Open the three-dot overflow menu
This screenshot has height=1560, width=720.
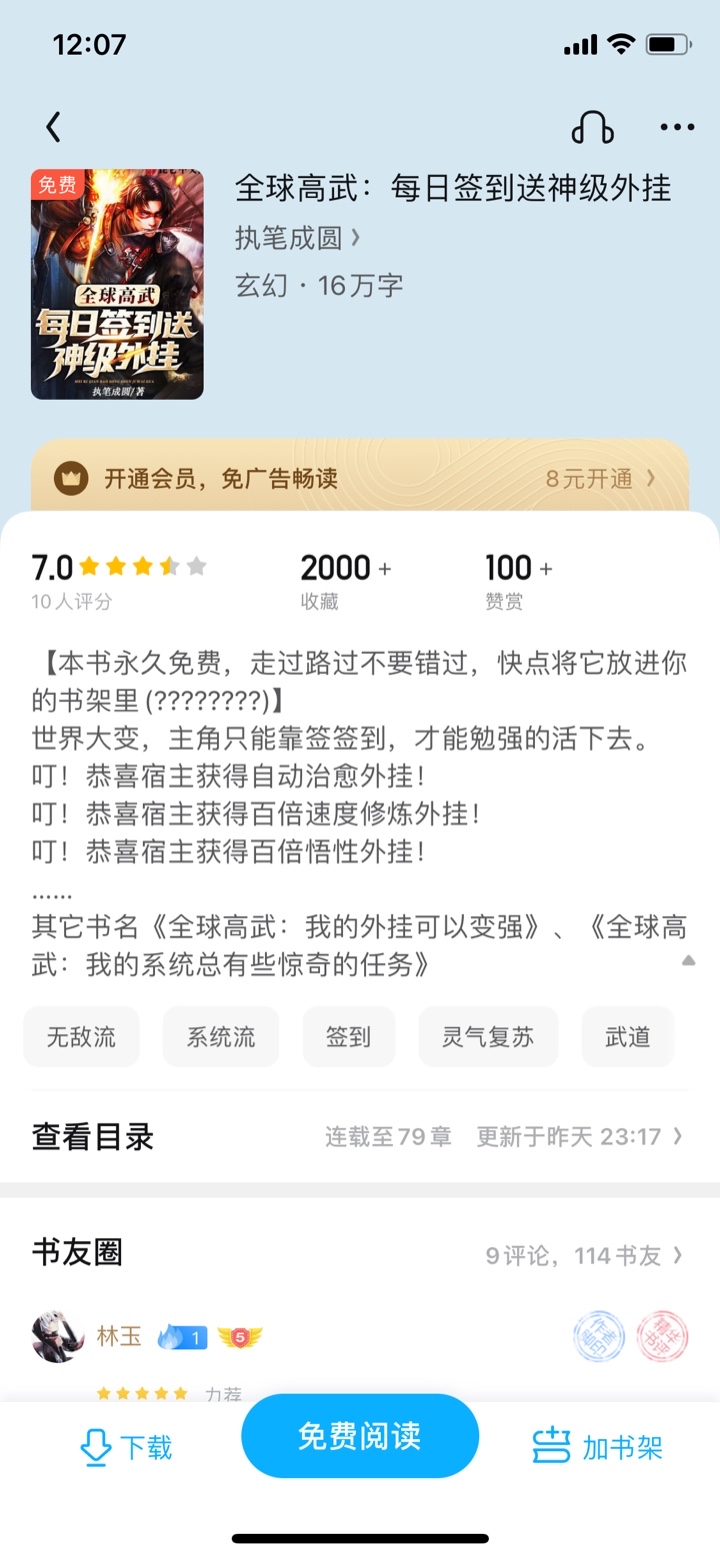click(677, 127)
